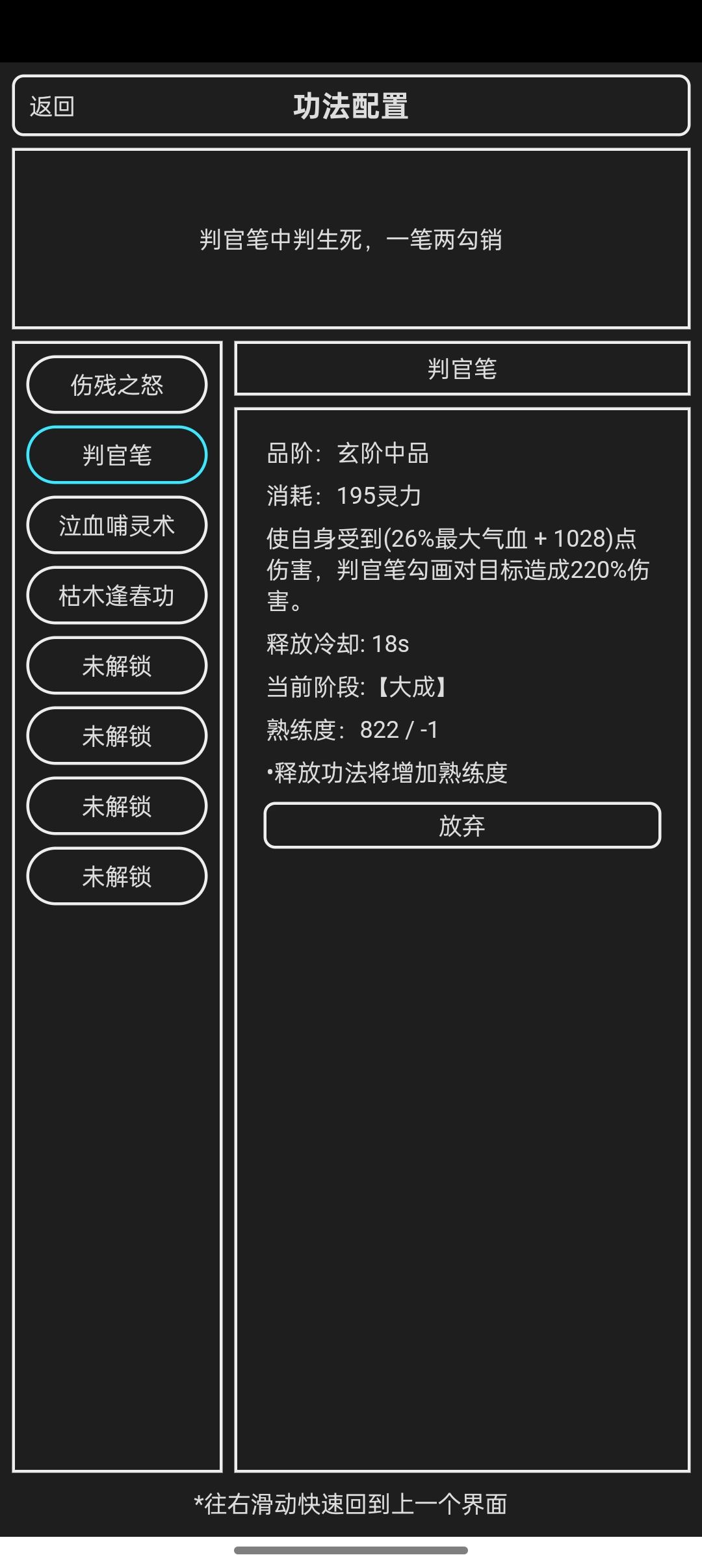
Task: Click the last 未解锁 locked slot
Action: (117, 876)
